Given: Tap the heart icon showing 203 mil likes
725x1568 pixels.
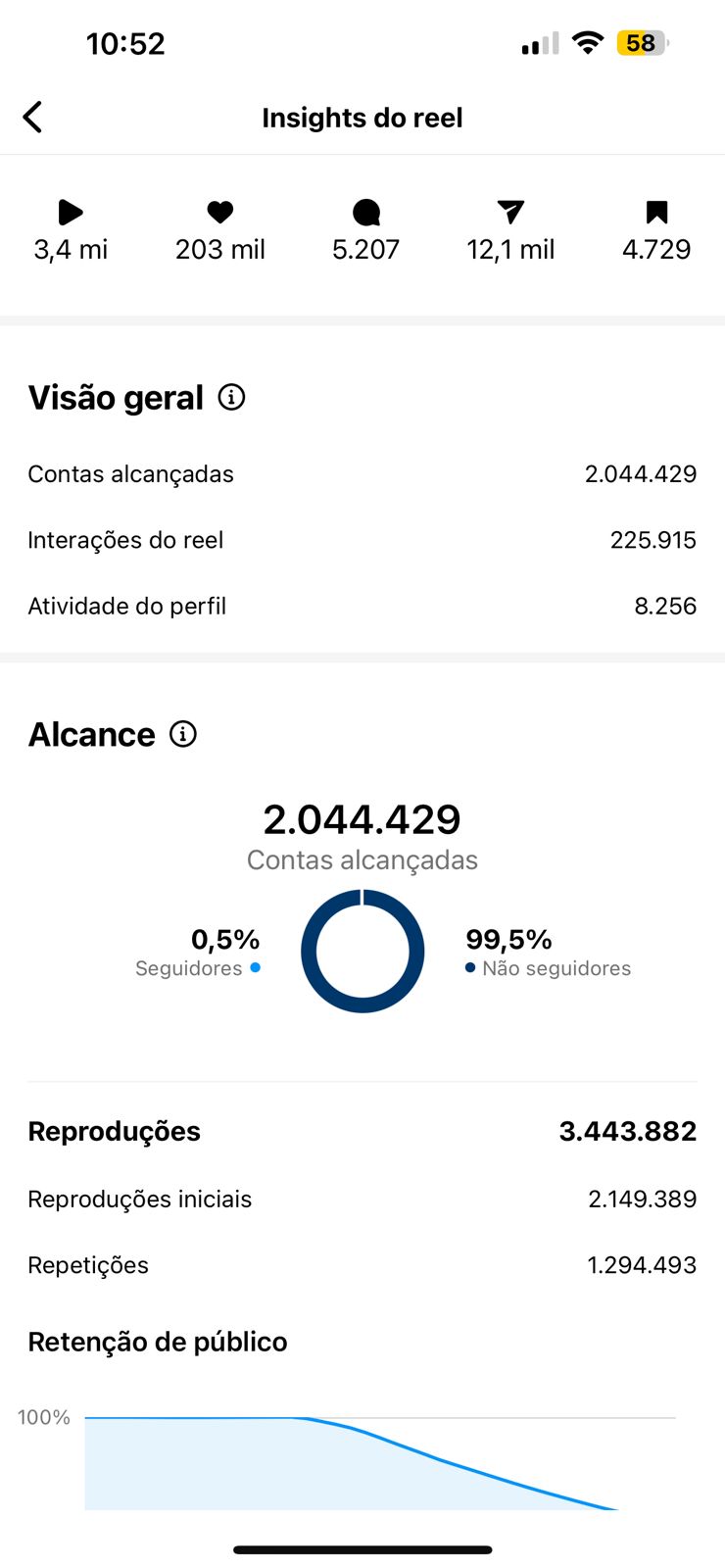Looking at the screenshot, I should pos(219,212).
